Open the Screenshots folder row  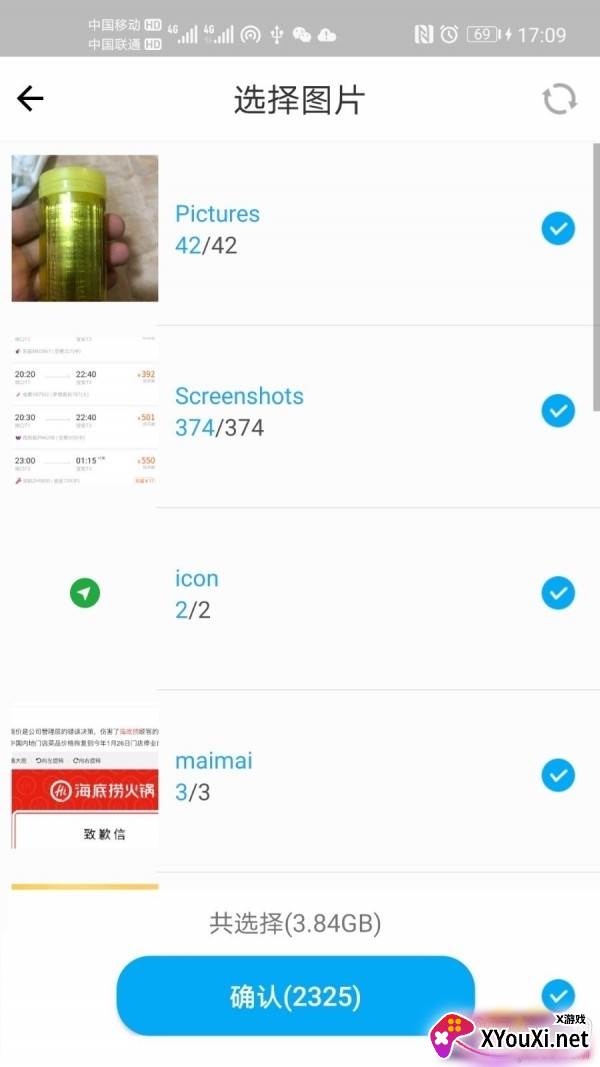340,411
